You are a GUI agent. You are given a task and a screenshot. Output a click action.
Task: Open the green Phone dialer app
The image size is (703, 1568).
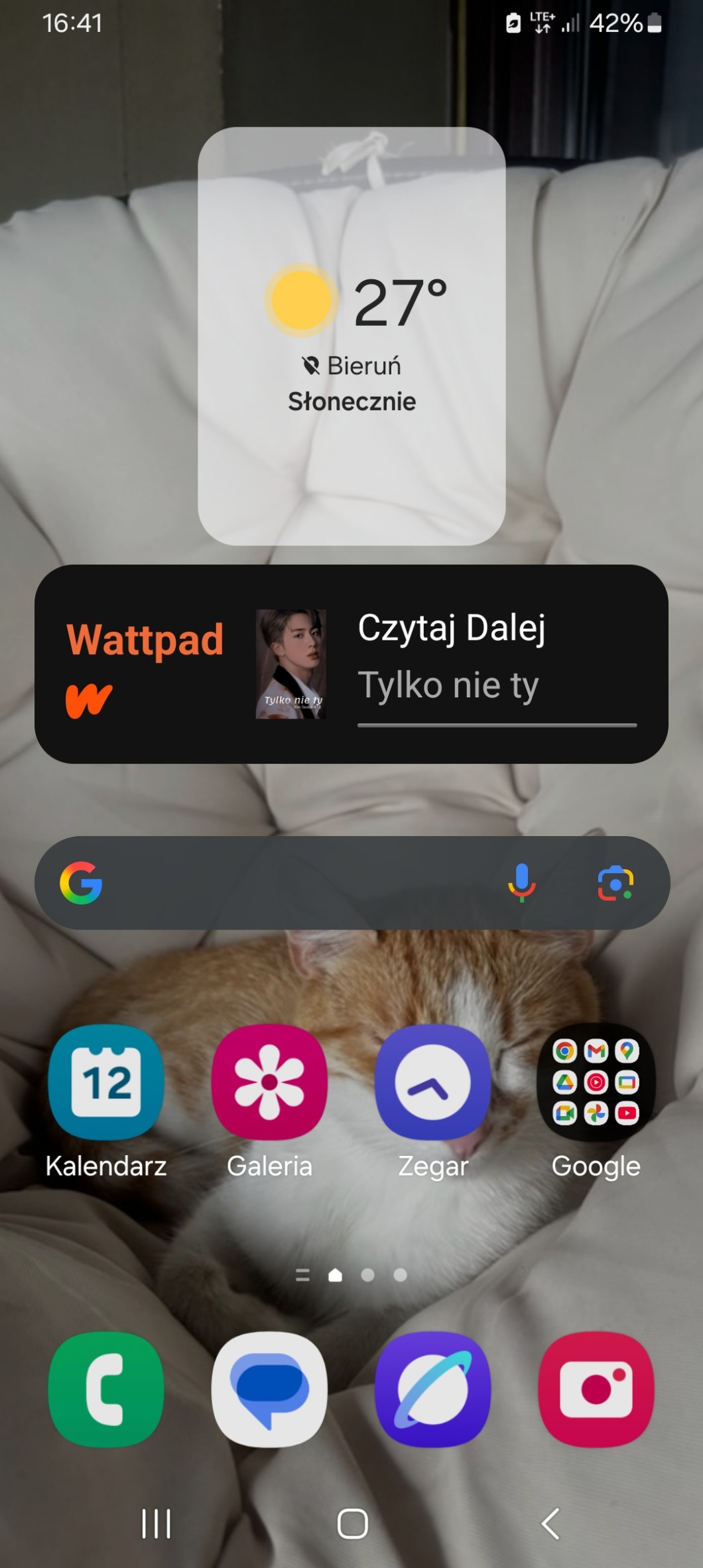pyautogui.click(x=106, y=1389)
